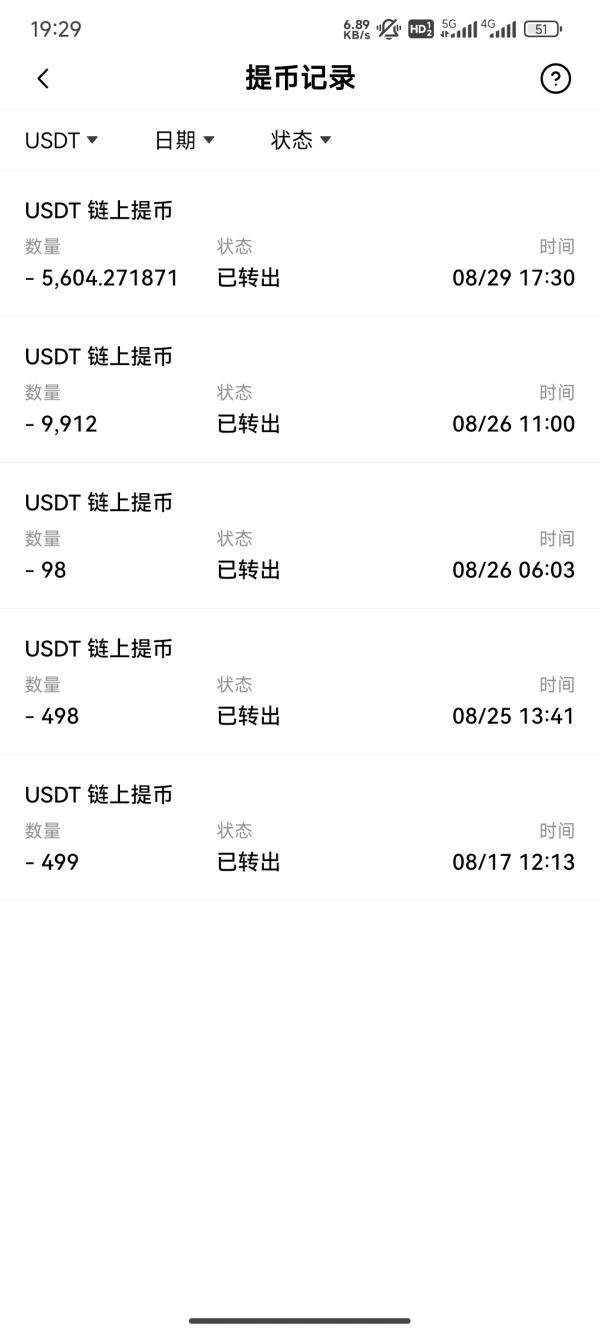Expand the 状态 status filter
600x1333 pixels.
point(300,140)
